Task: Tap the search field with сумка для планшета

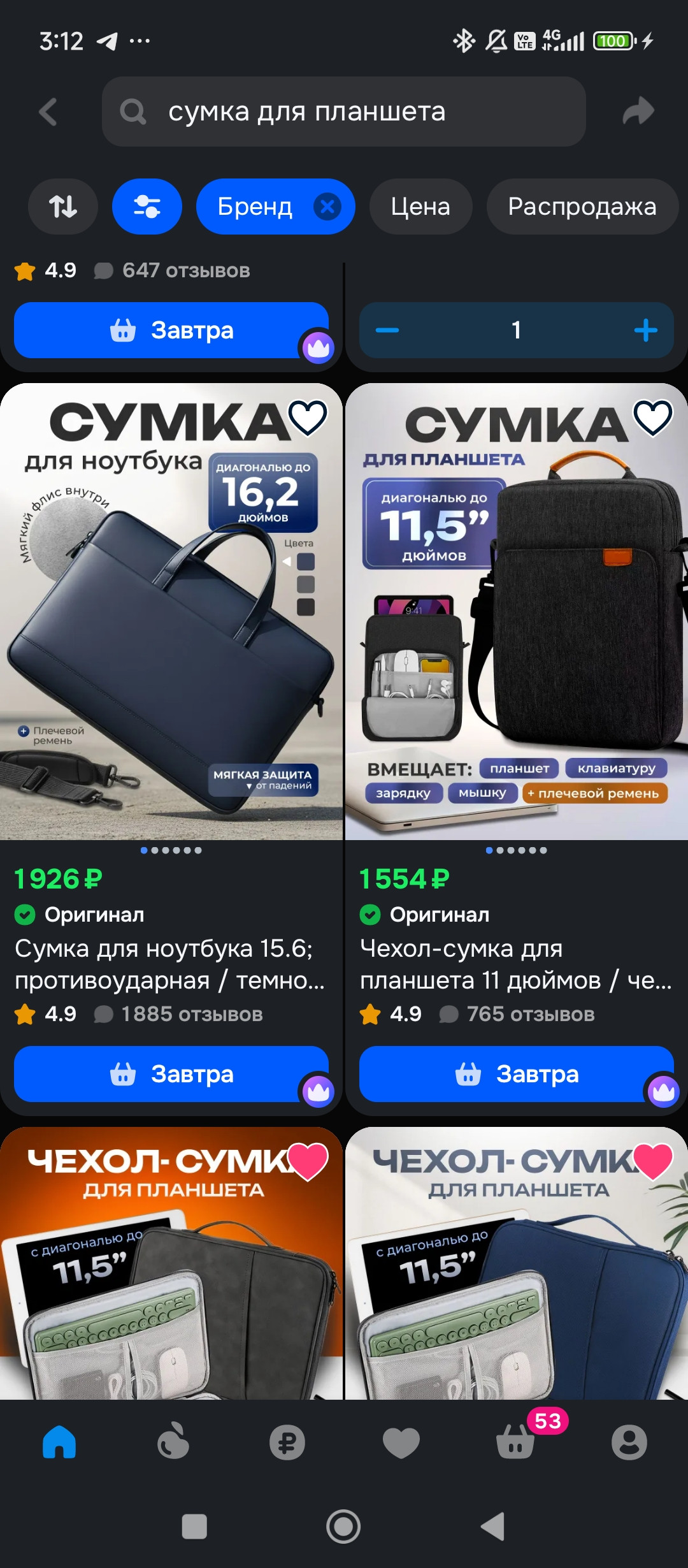Action: [x=344, y=112]
